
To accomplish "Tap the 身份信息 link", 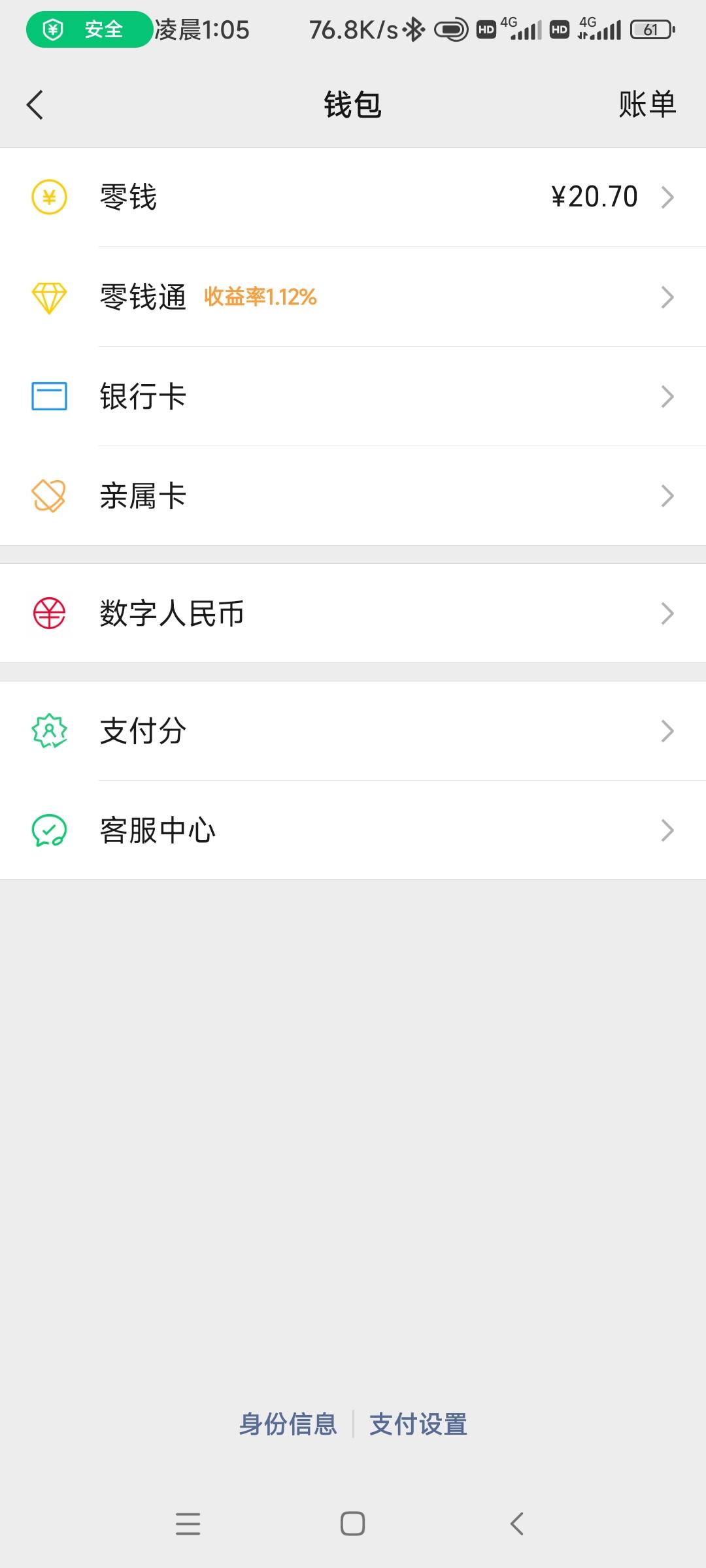I will [x=288, y=1424].
